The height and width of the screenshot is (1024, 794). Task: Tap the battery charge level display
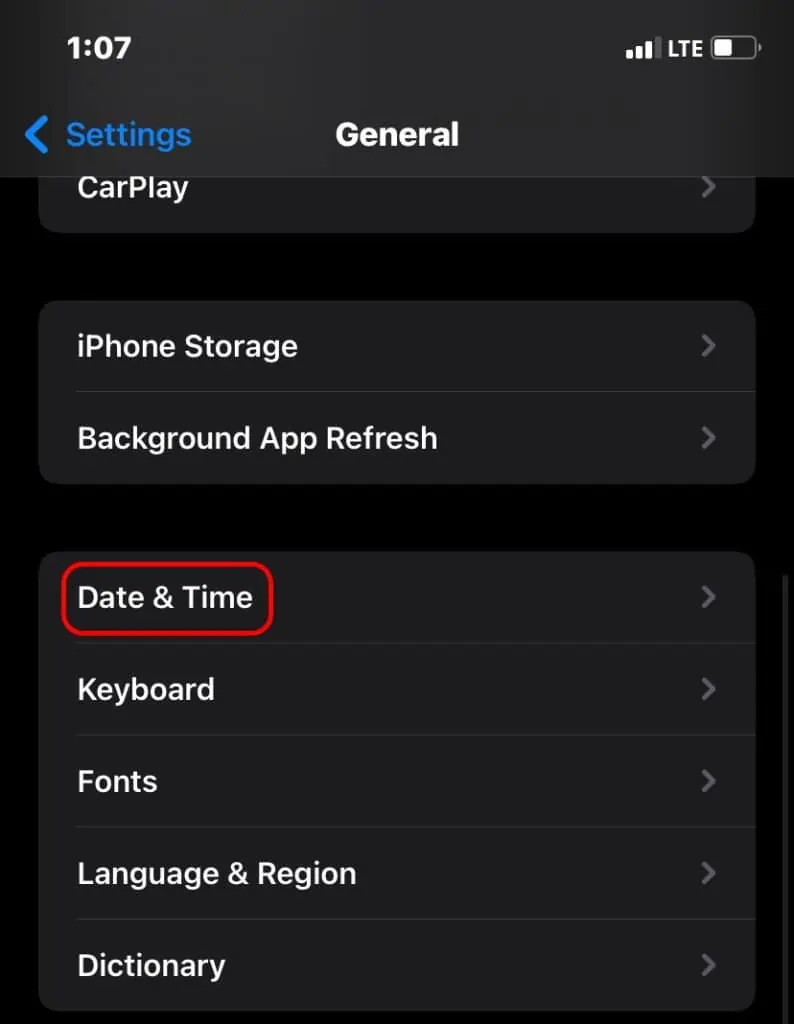(x=737, y=47)
